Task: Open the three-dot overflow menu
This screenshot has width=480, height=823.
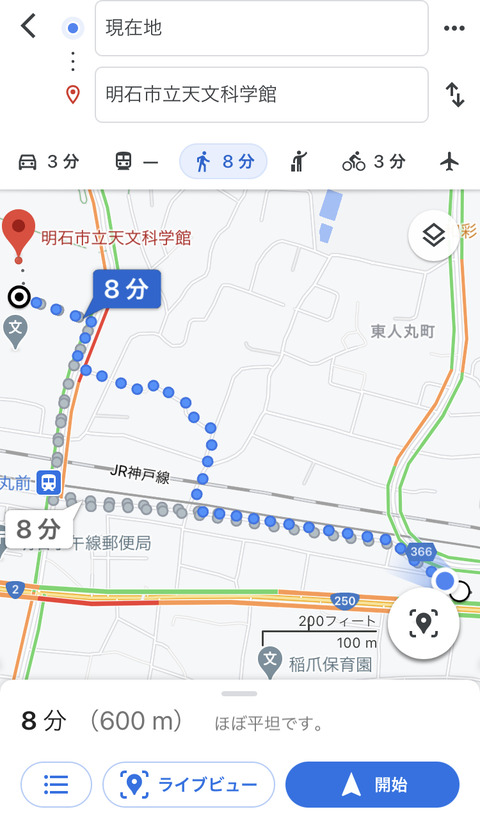Action: [454, 28]
